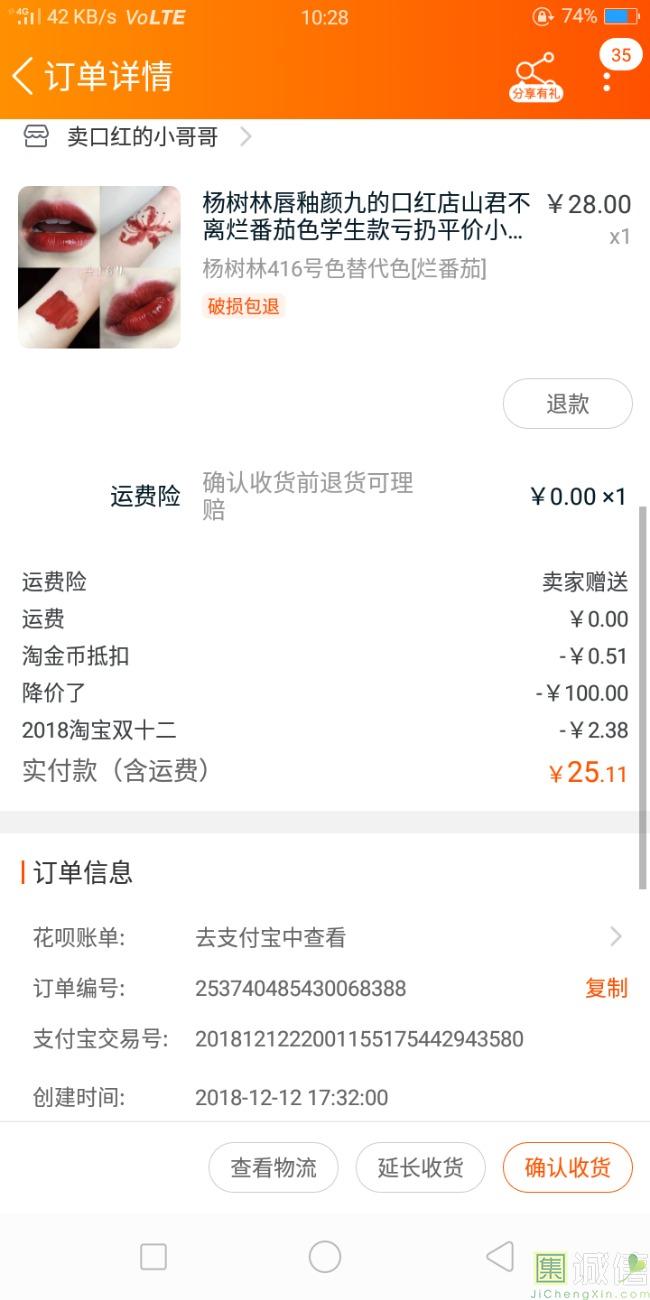This screenshot has width=650, height=1300.
Task: Copy the order number with 复制
Action: (606, 988)
